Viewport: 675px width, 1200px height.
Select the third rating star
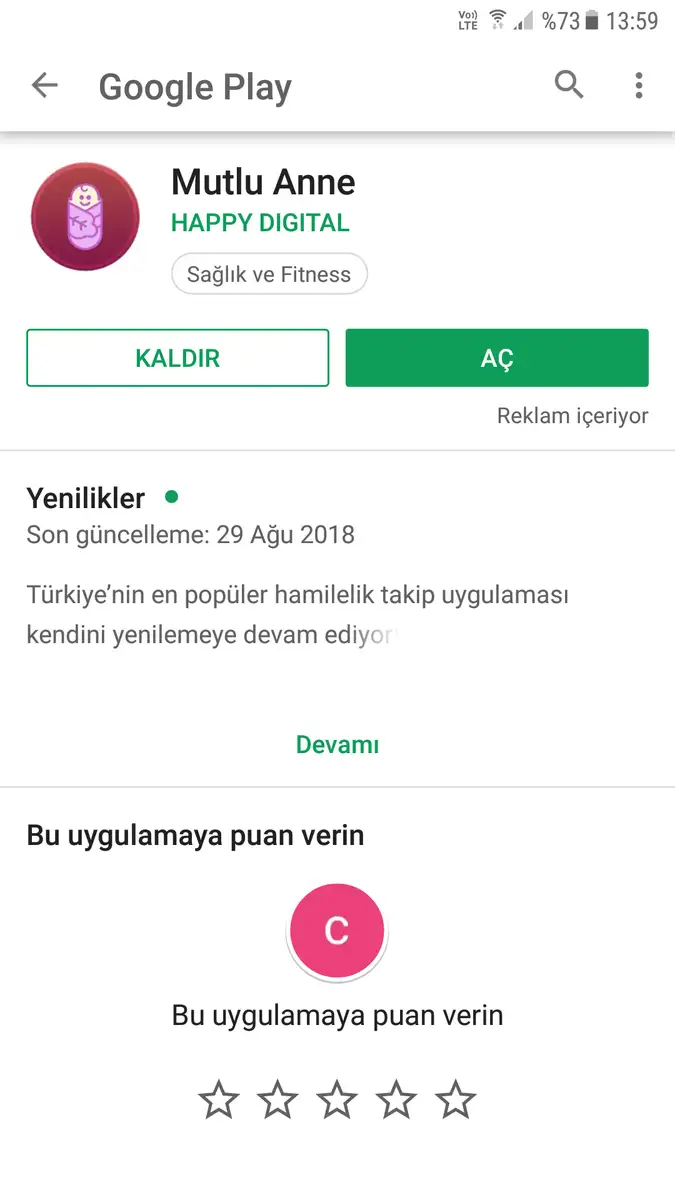[x=337, y=1100]
